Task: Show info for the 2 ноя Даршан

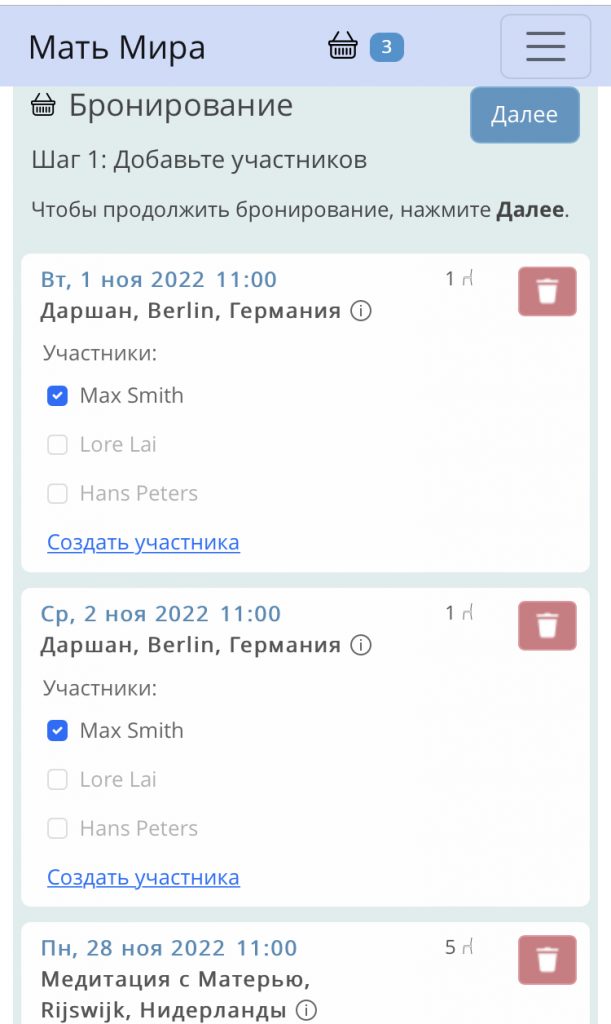Action: coord(362,645)
